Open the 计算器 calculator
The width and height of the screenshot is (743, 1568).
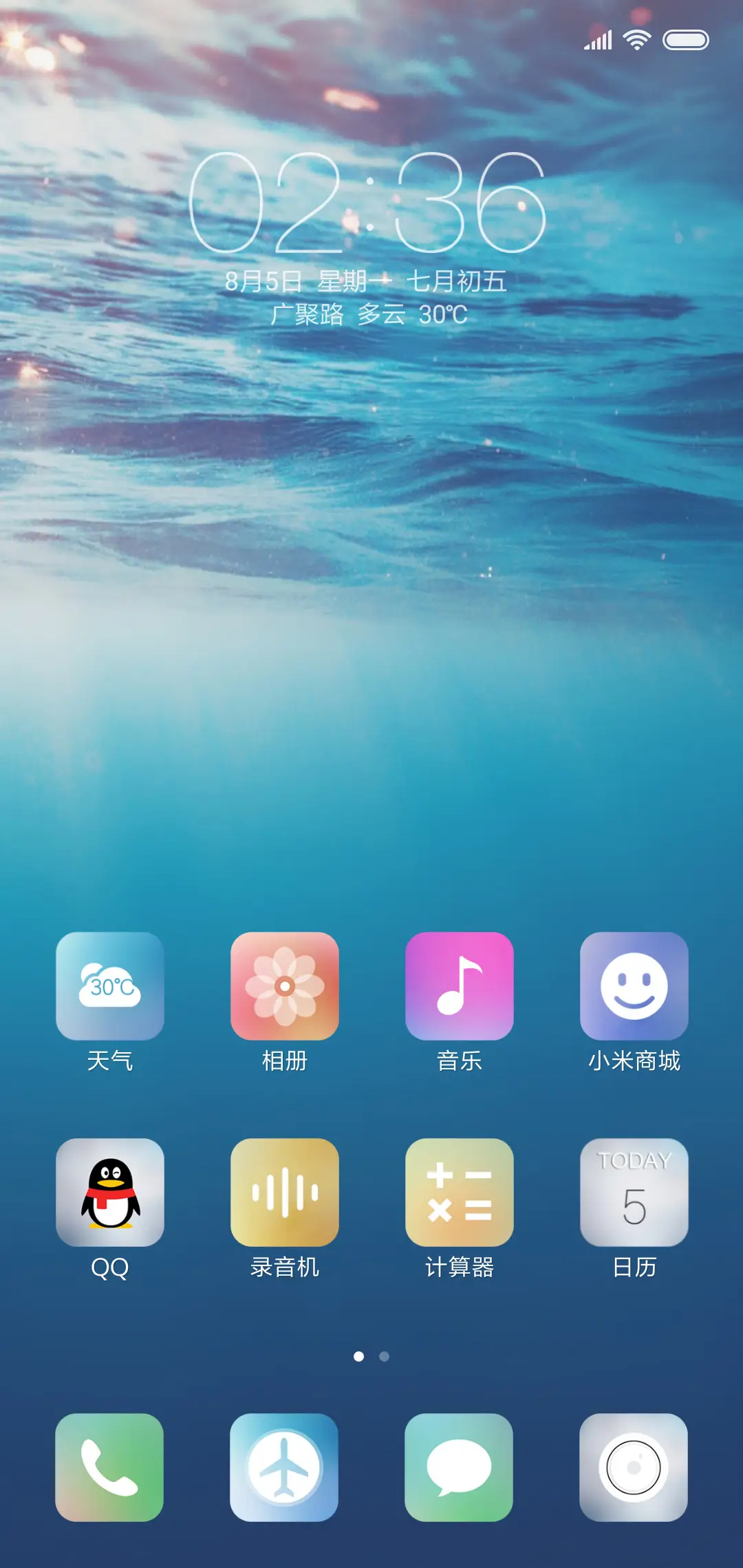pyautogui.click(x=460, y=1193)
